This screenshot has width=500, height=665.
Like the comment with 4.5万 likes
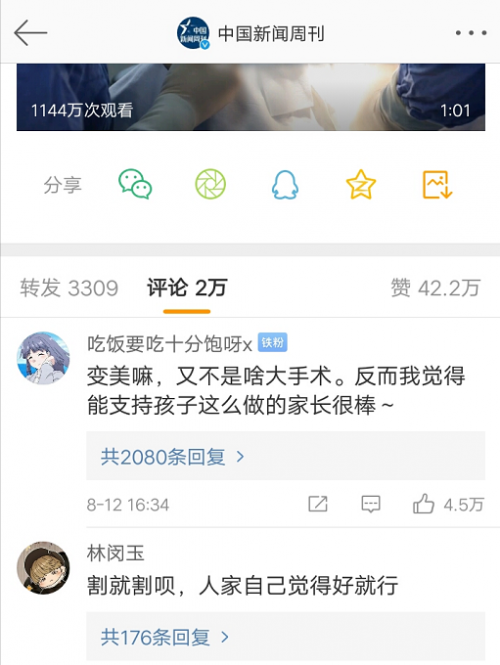(448, 504)
